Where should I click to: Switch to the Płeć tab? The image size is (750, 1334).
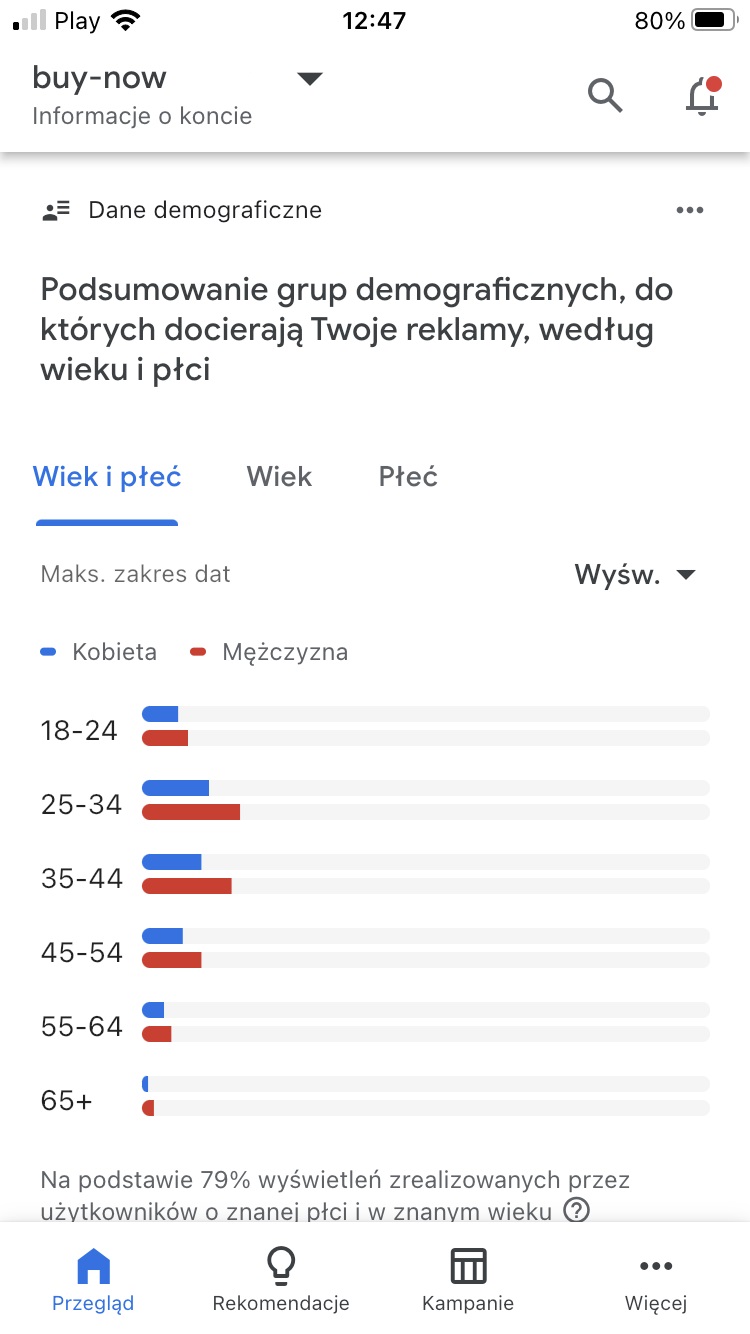tap(408, 477)
